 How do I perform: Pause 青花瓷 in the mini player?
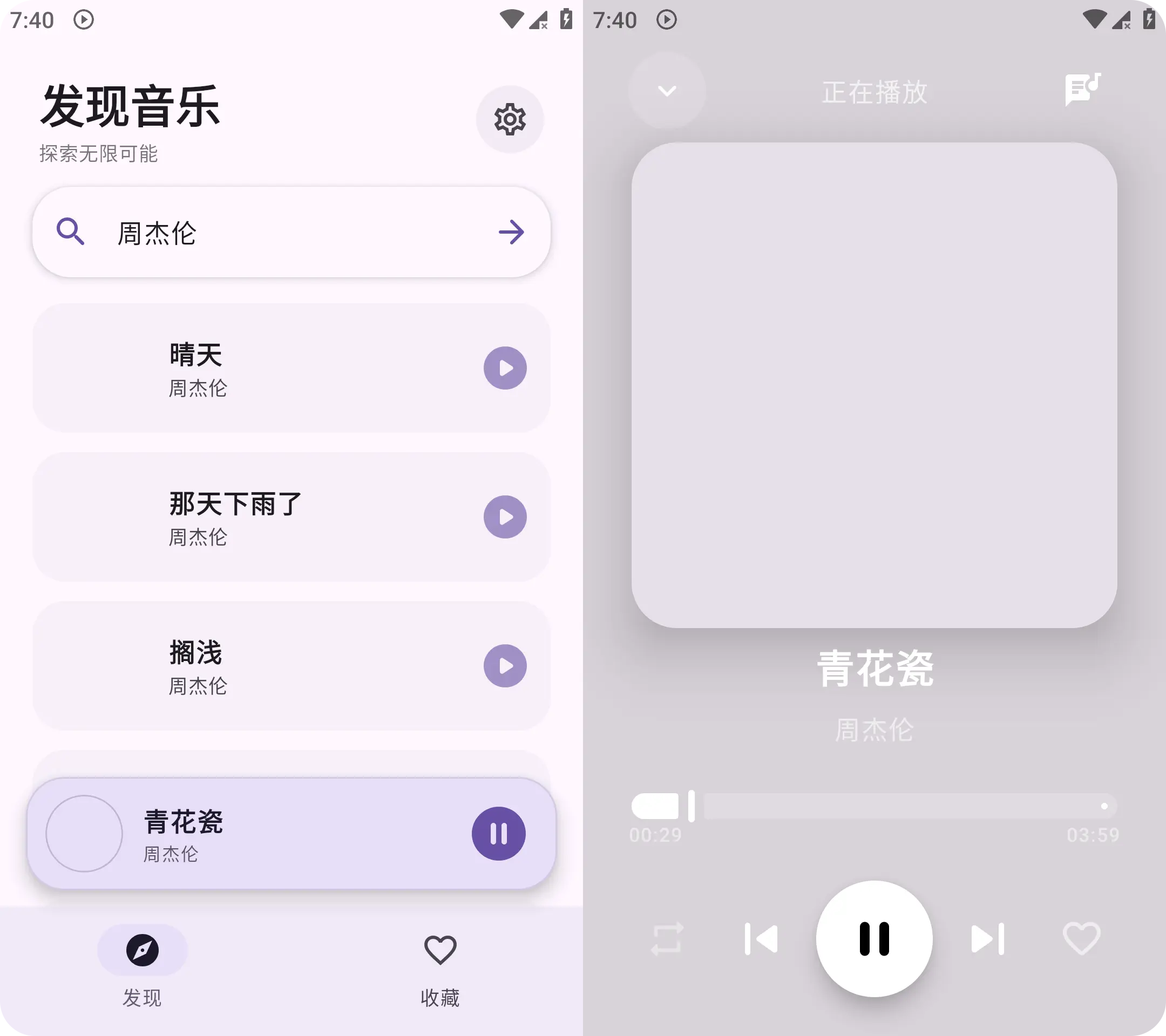[498, 834]
